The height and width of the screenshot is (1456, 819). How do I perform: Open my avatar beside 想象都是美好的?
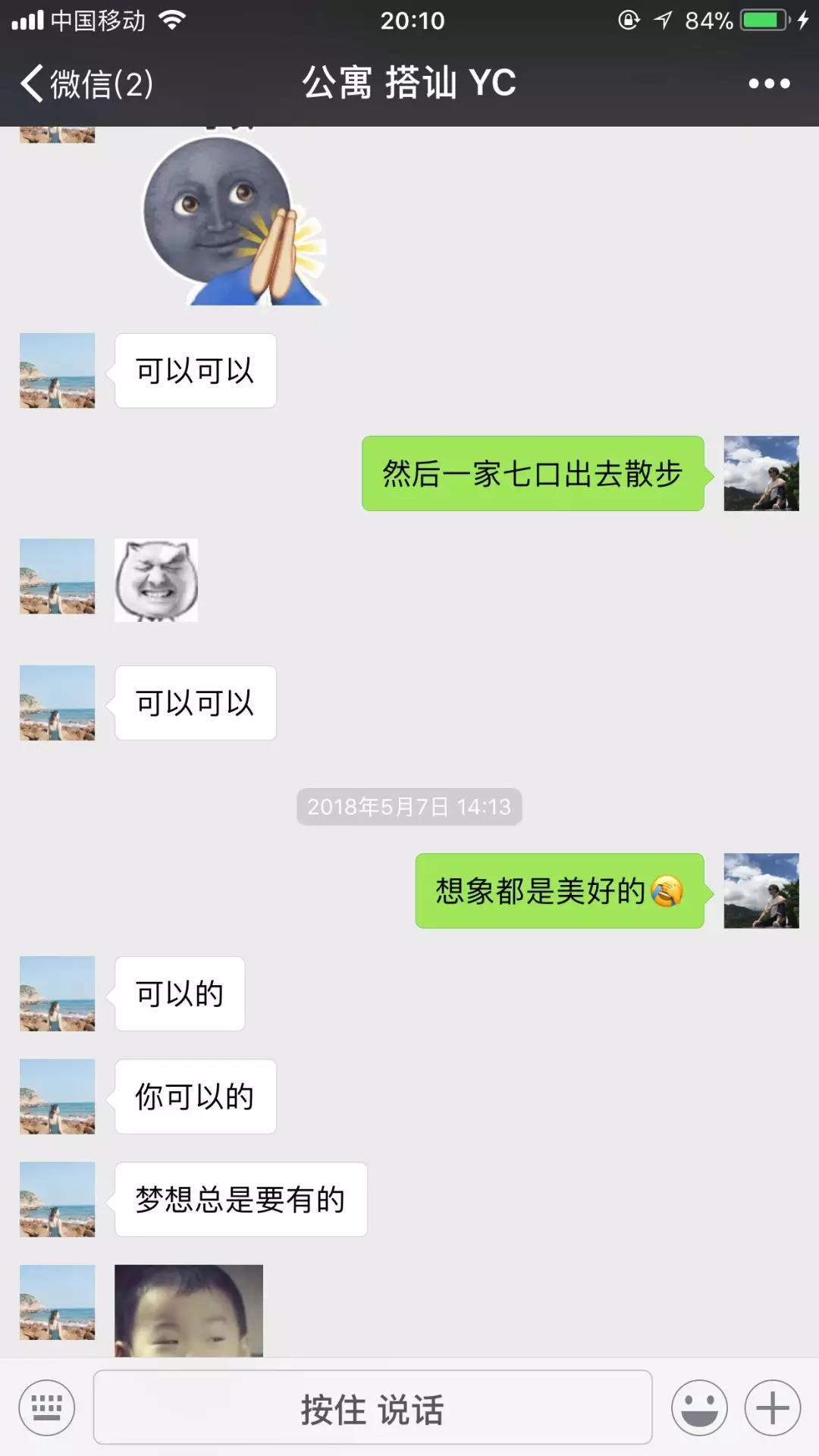761,891
